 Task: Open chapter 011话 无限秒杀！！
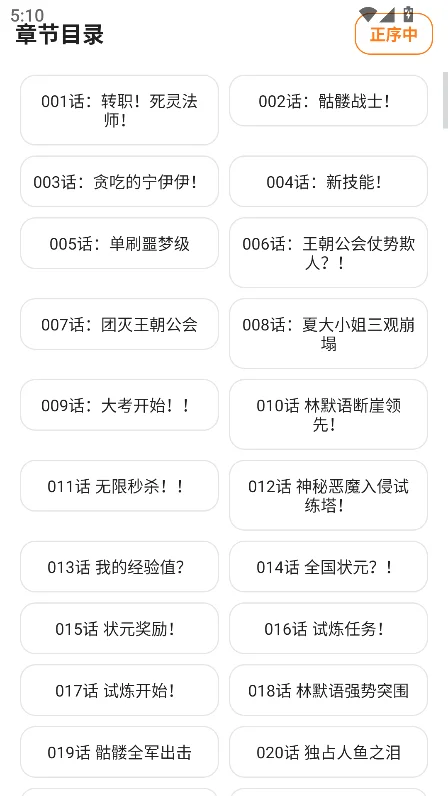click(119, 486)
